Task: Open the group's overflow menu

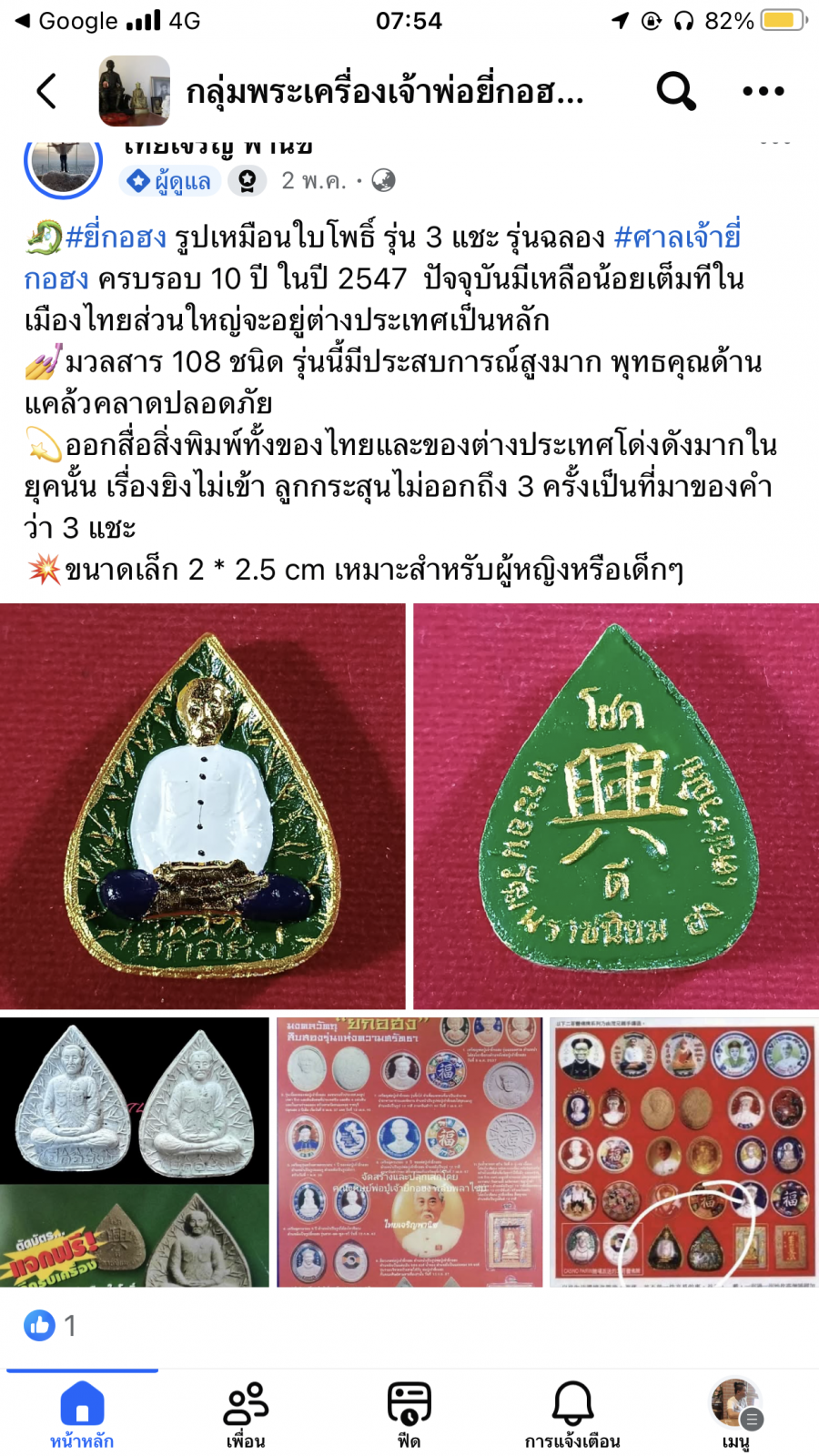Action: 763,91
